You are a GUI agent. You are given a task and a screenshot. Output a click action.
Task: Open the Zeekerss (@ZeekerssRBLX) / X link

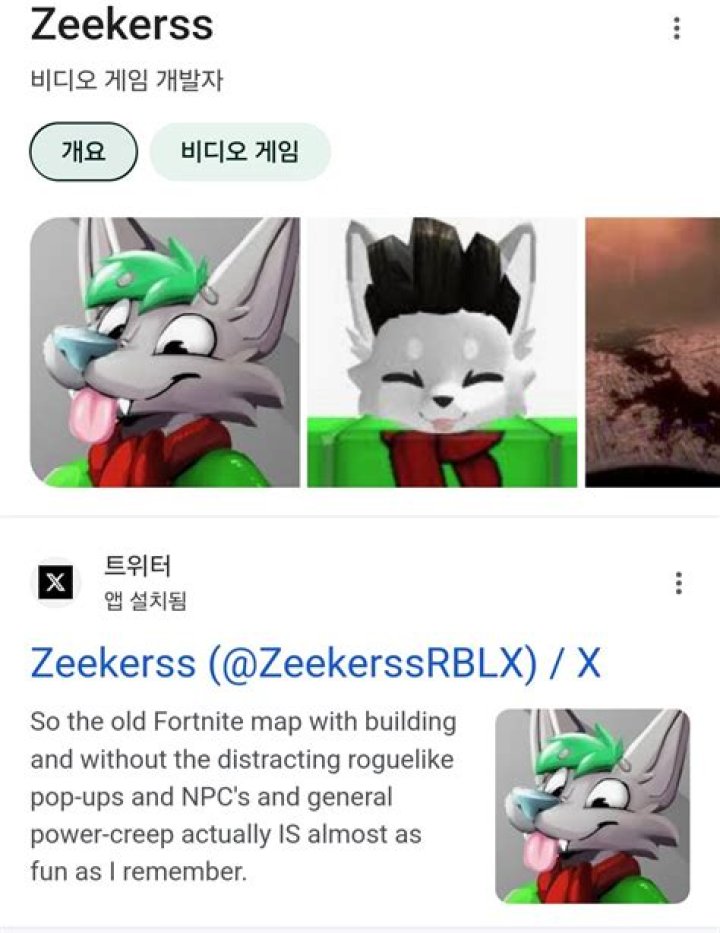[316, 662]
